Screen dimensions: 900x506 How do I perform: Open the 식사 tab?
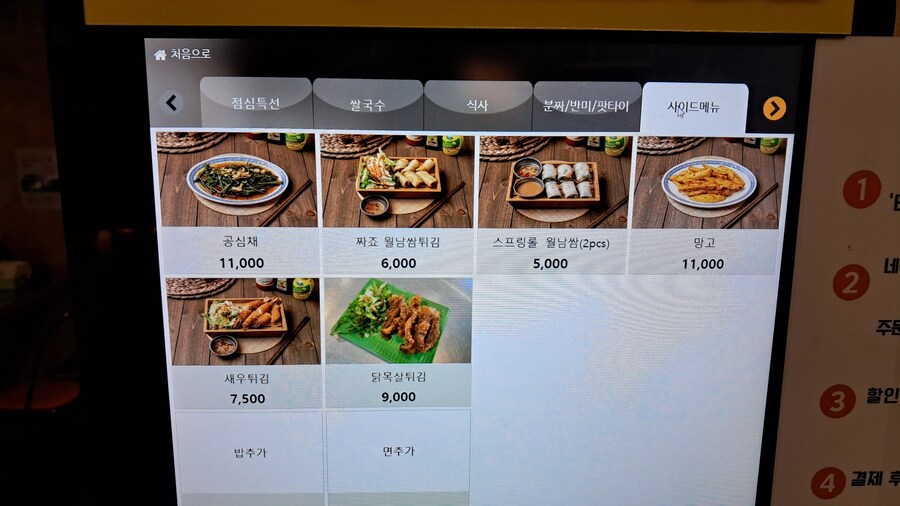point(477,104)
